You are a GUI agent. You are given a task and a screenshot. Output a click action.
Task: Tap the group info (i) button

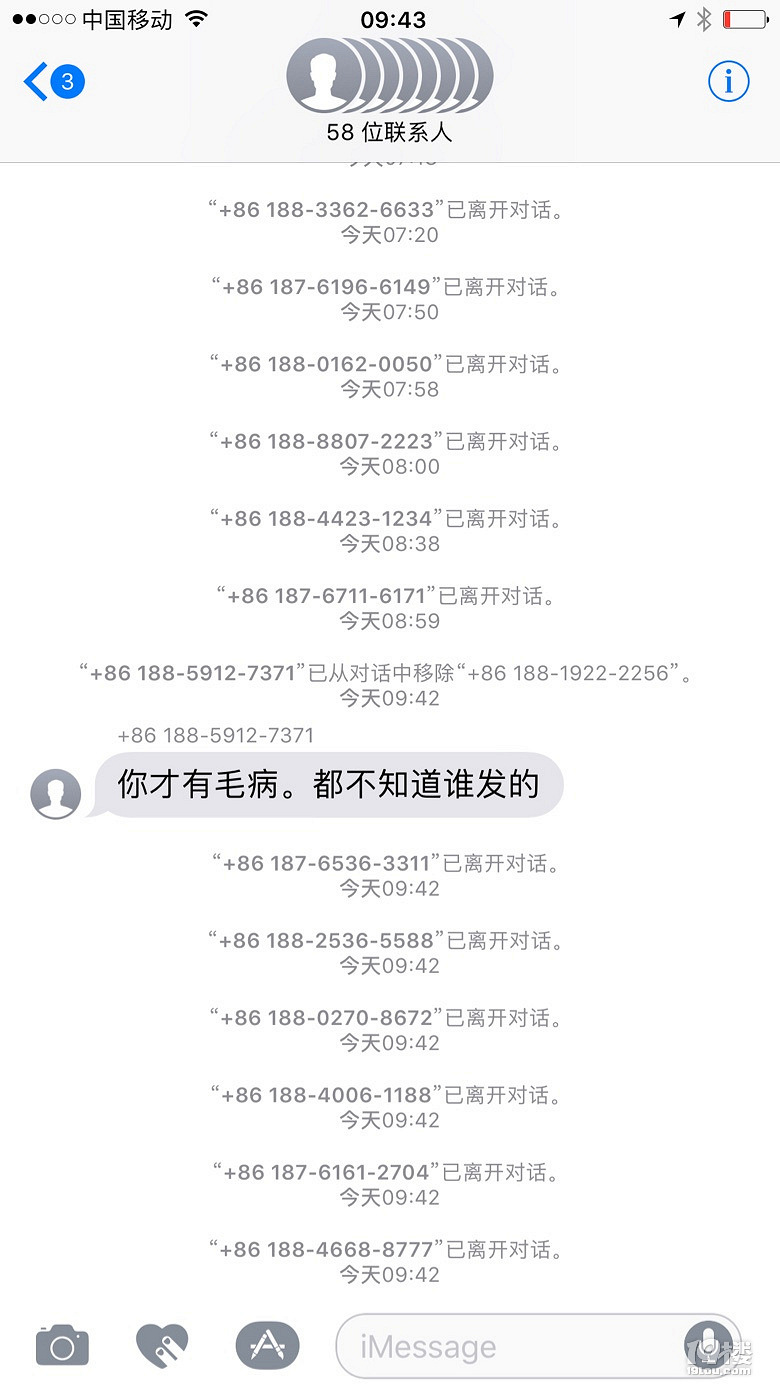click(728, 81)
